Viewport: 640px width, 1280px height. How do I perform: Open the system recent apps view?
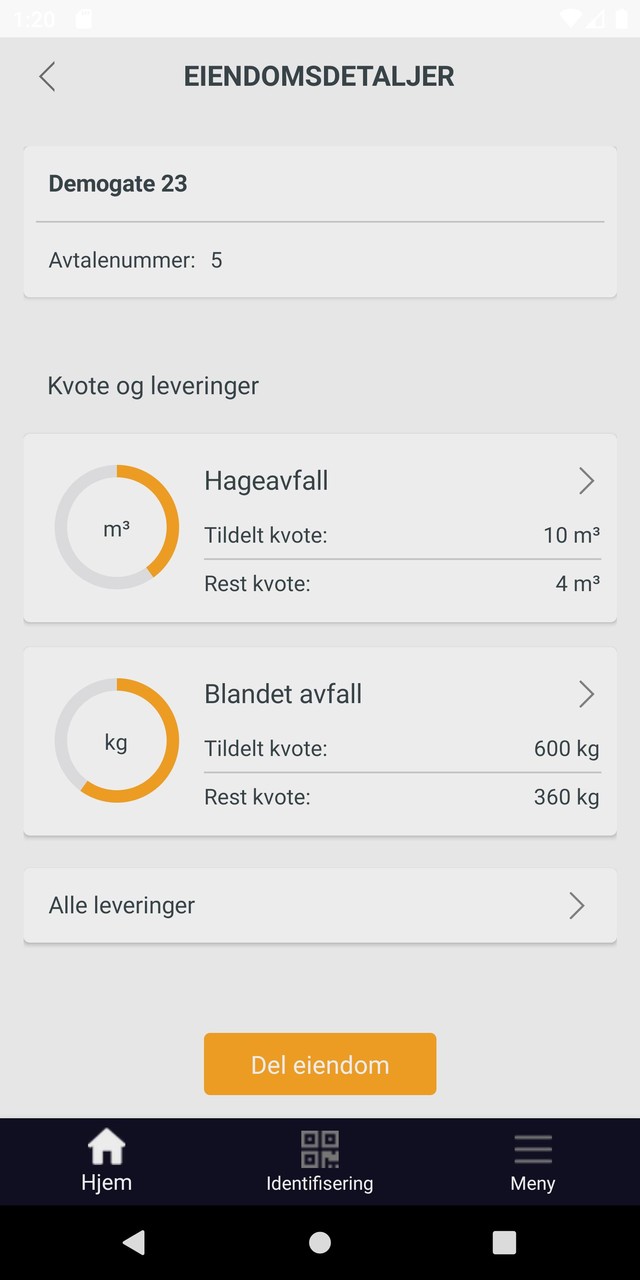504,1242
